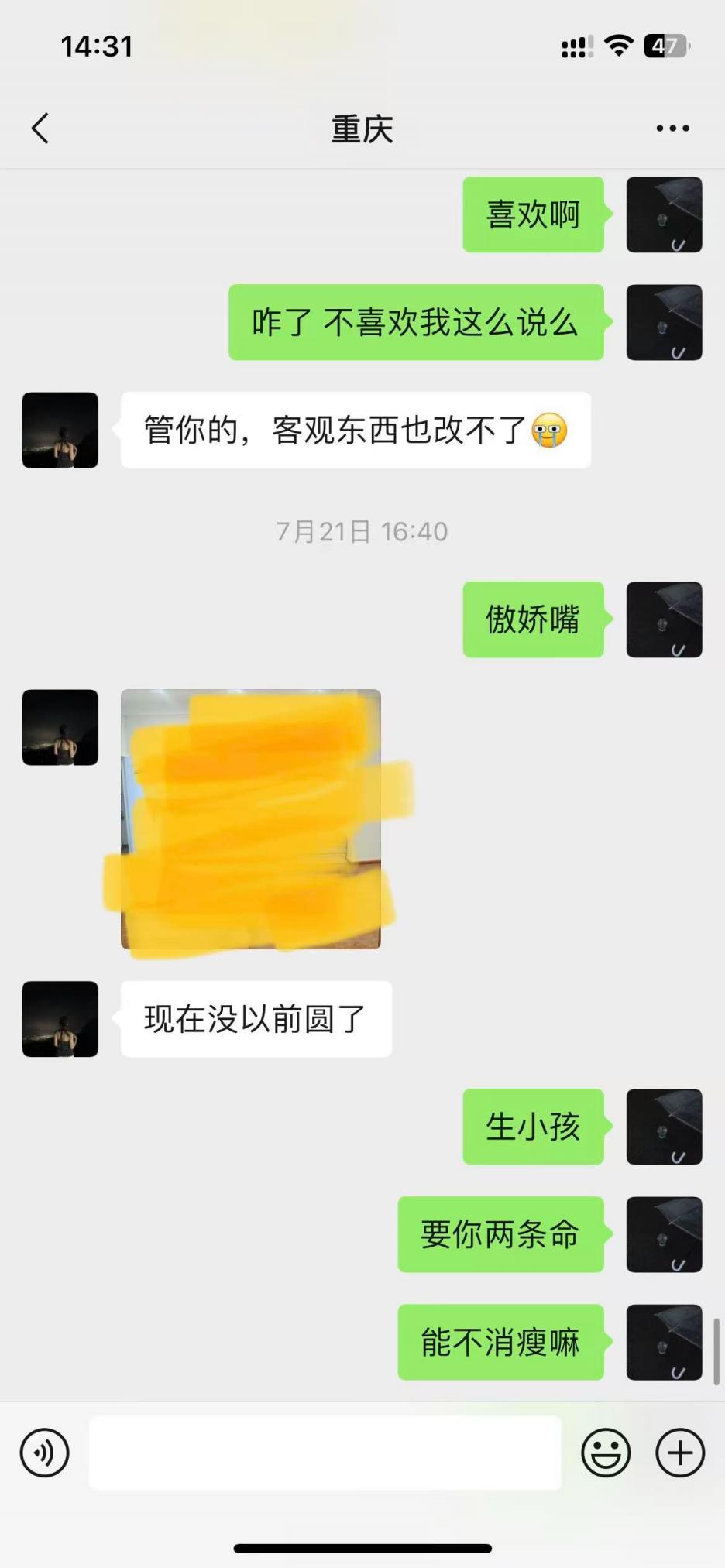Image resolution: width=725 pixels, height=1568 pixels.
Task: Open the emoji sticker panel
Action: coord(606,1453)
